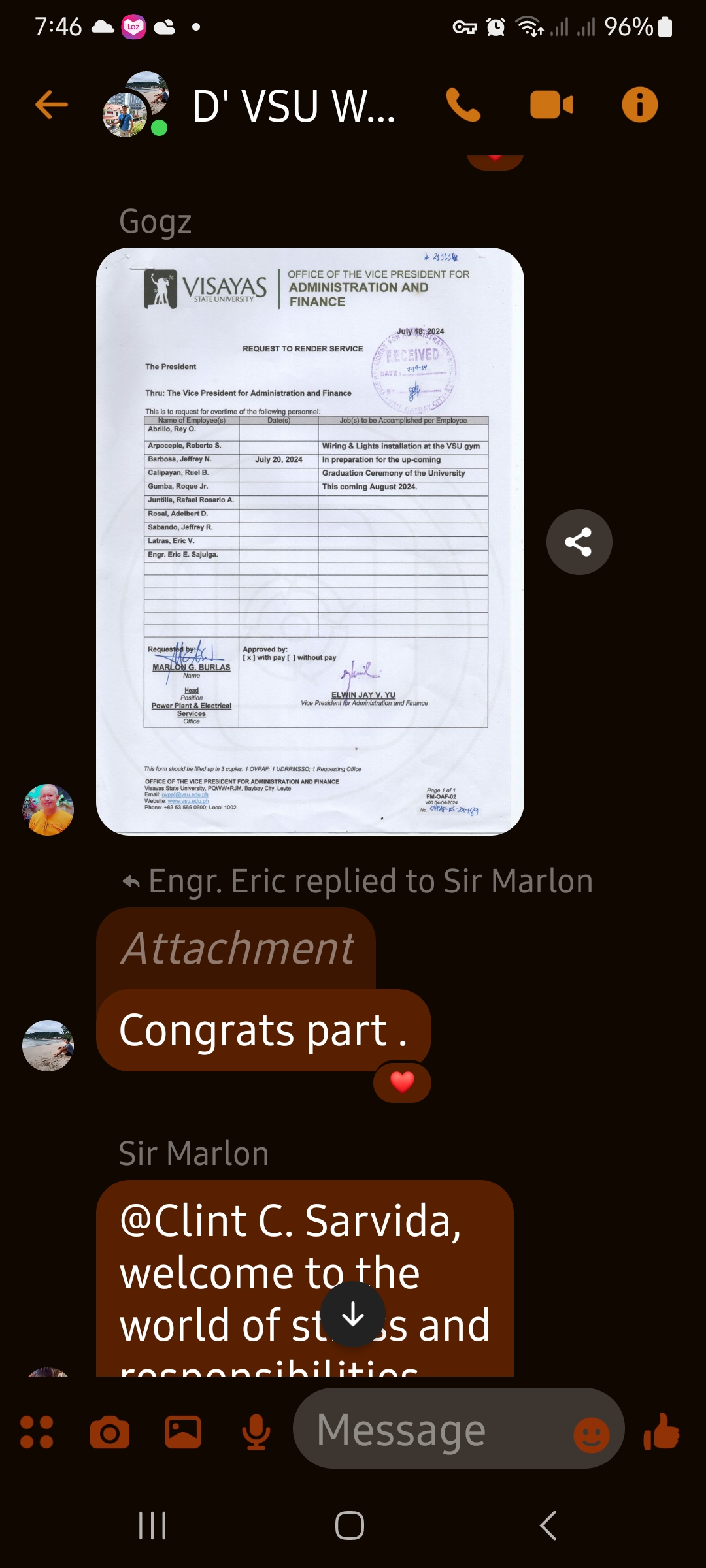The height and width of the screenshot is (1568, 706).
Task: Send a thumbs-up like
Action: (662, 1432)
